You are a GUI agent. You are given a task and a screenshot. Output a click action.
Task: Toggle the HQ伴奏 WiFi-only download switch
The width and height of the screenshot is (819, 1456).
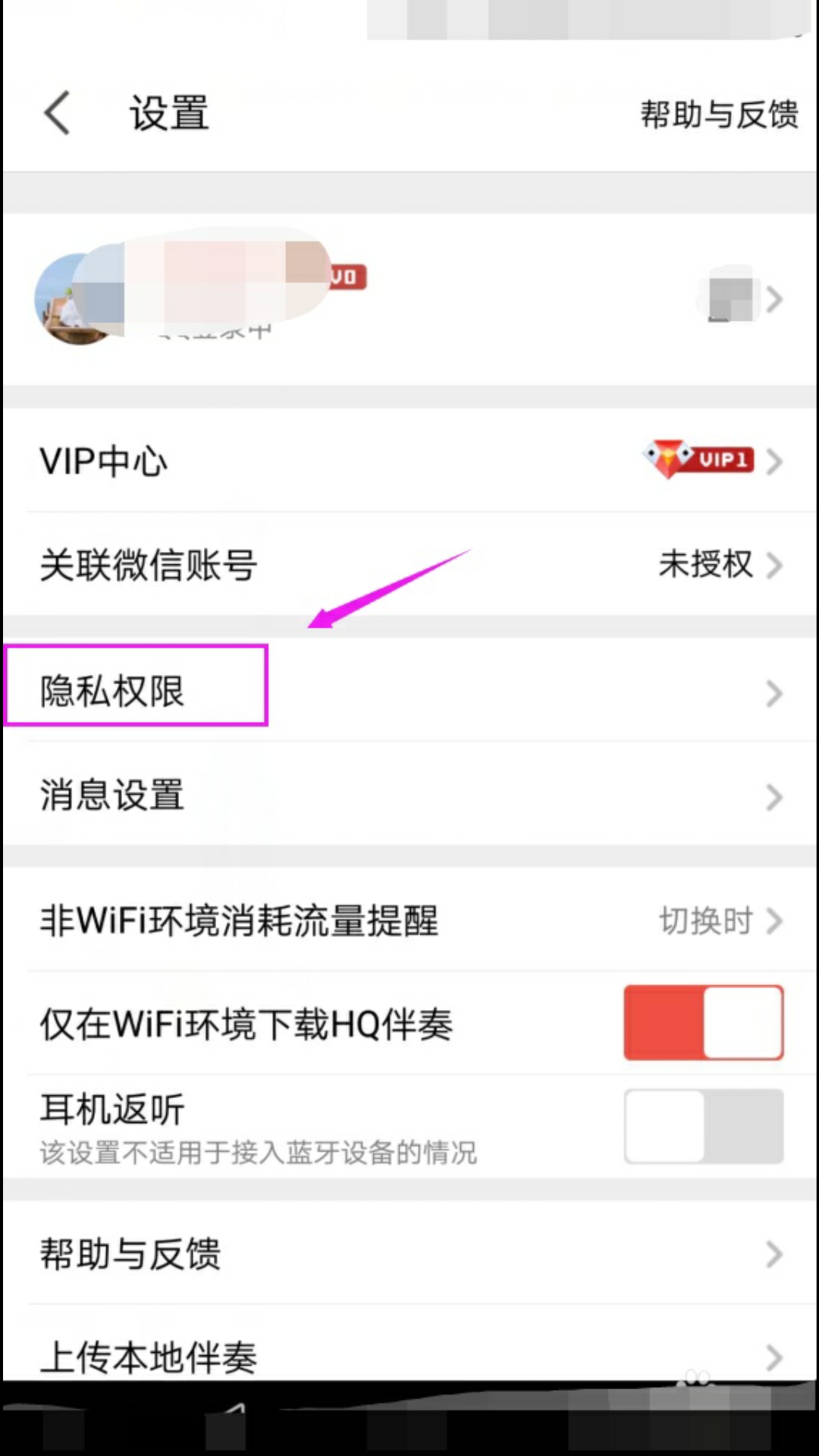pos(702,1021)
